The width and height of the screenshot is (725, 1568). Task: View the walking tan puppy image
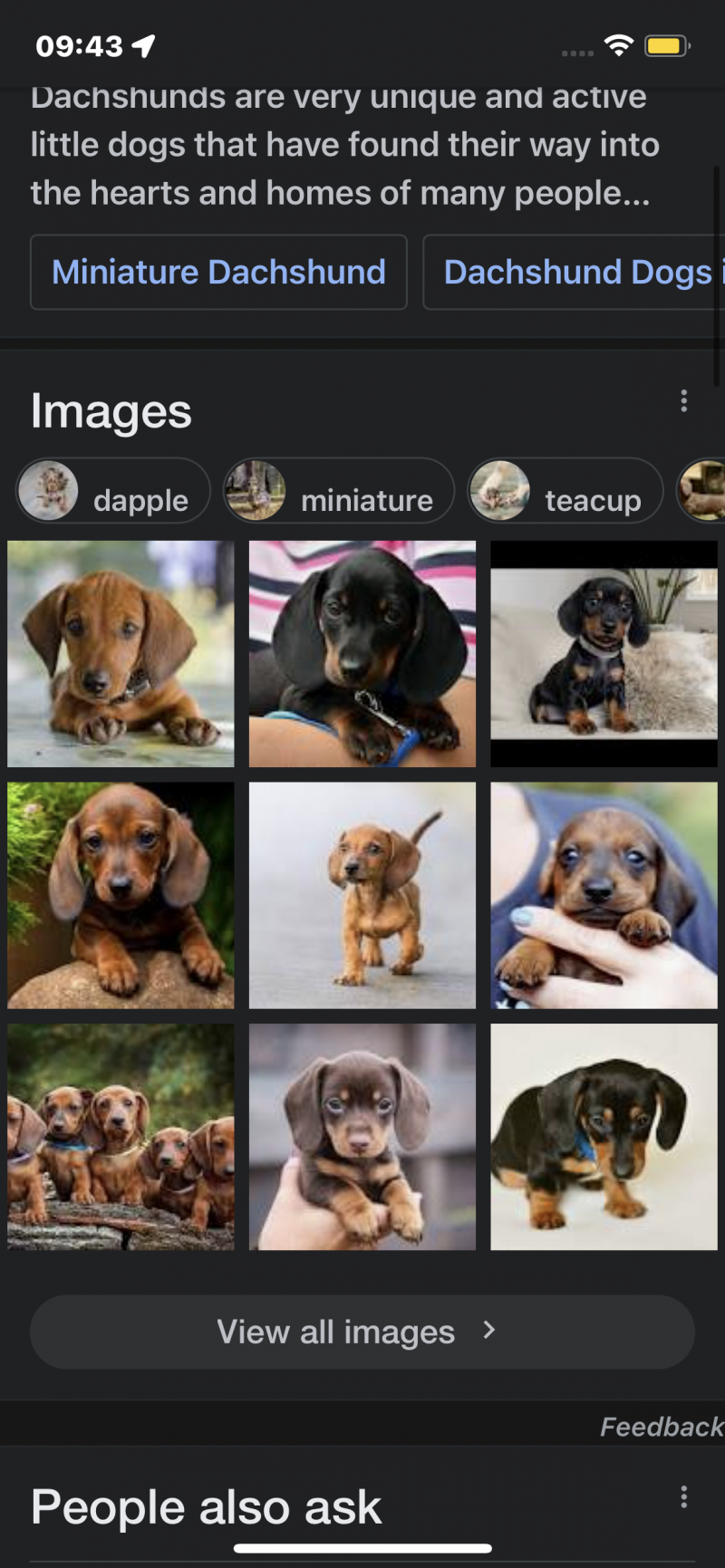(362, 896)
